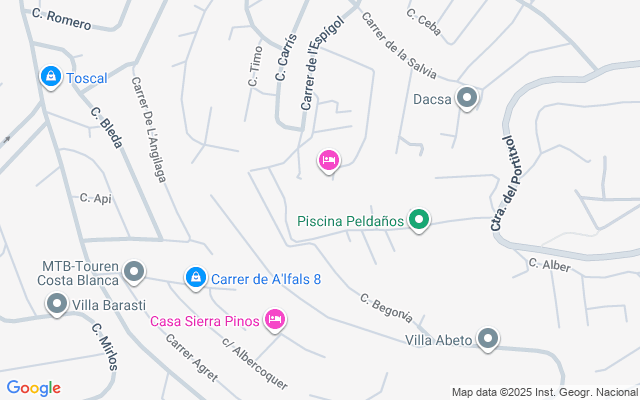The width and height of the screenshot is (640, 400).
Task: Open the Carrer de A'lfals 8 marker
Action: coord(196,276)
